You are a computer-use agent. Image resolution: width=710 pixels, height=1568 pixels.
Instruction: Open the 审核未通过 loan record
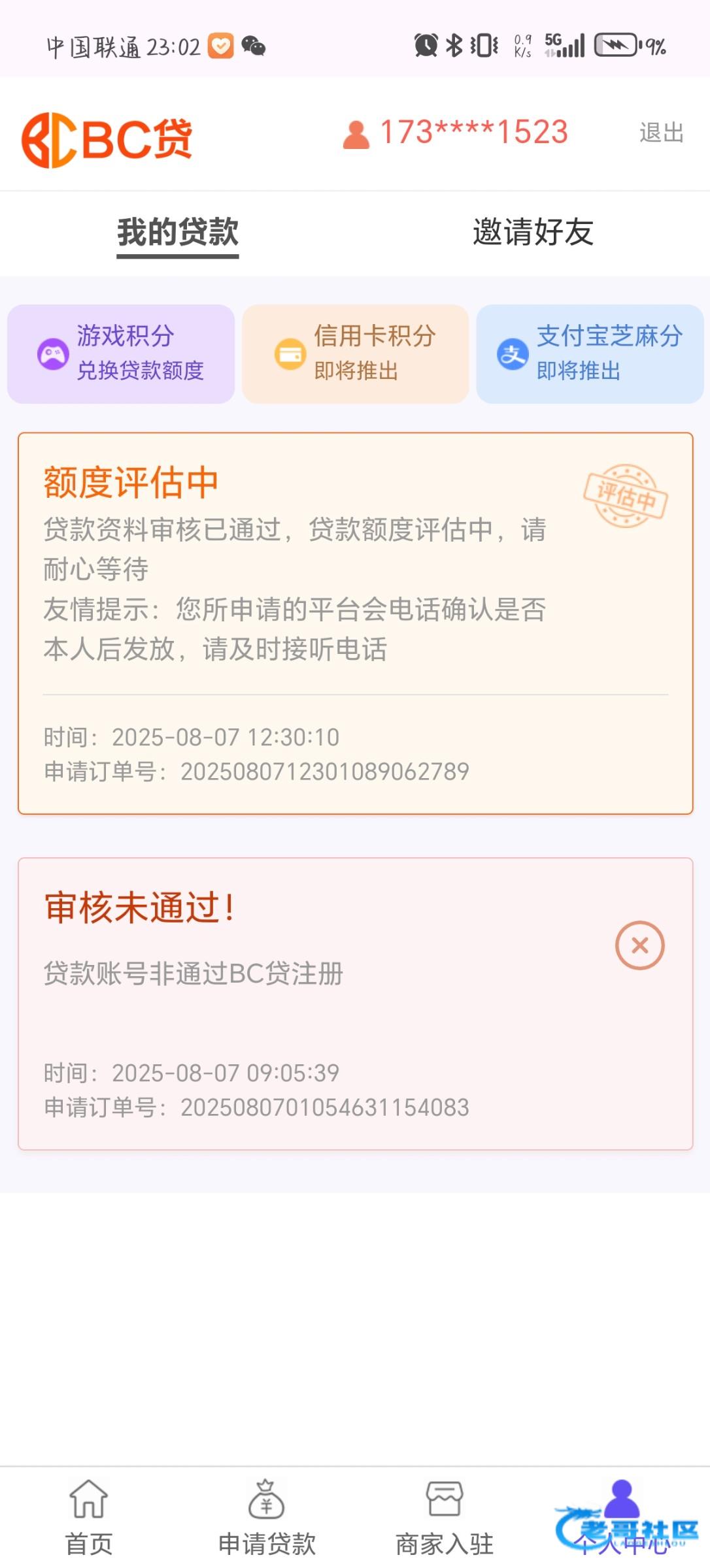pyautogui.click(x=355, y=1004)
